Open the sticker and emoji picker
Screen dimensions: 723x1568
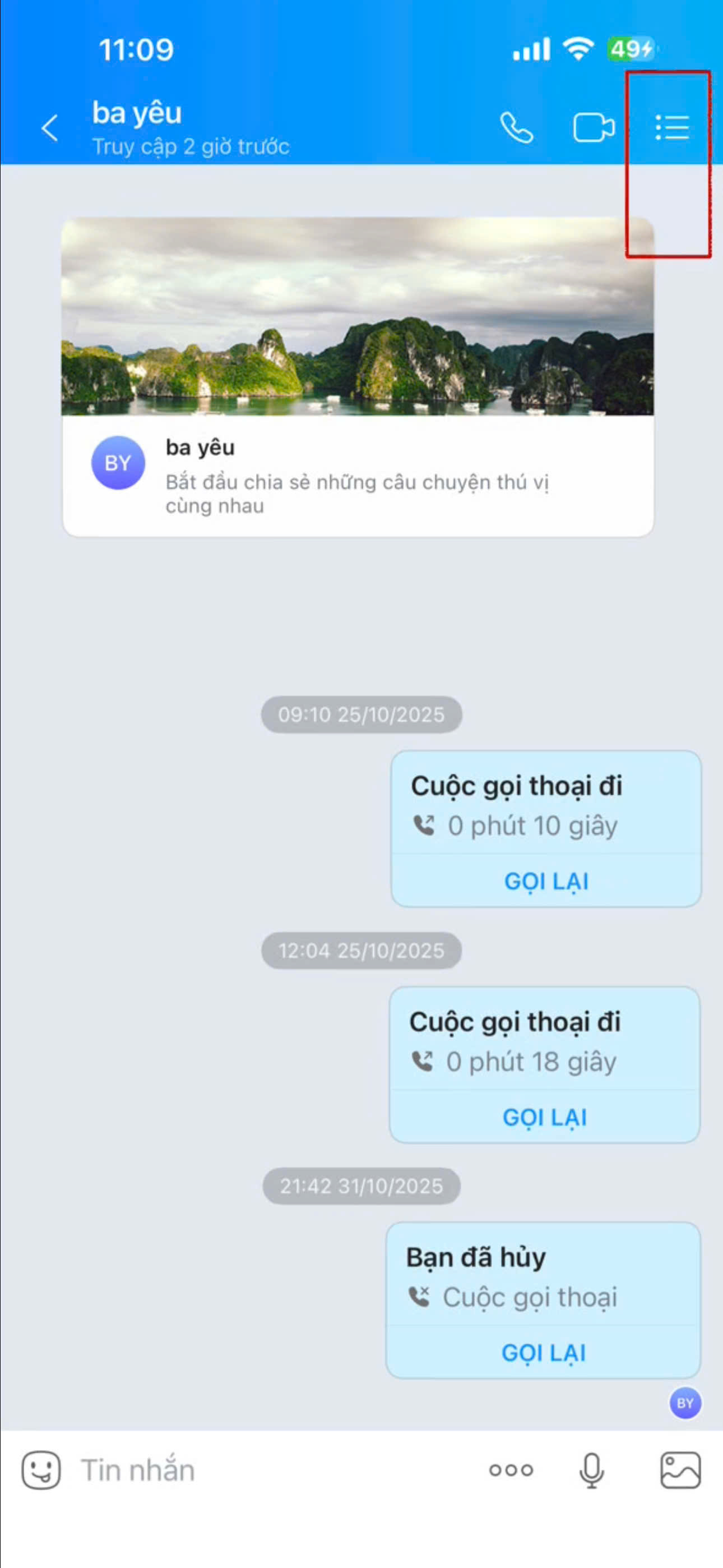(41, 1470)
